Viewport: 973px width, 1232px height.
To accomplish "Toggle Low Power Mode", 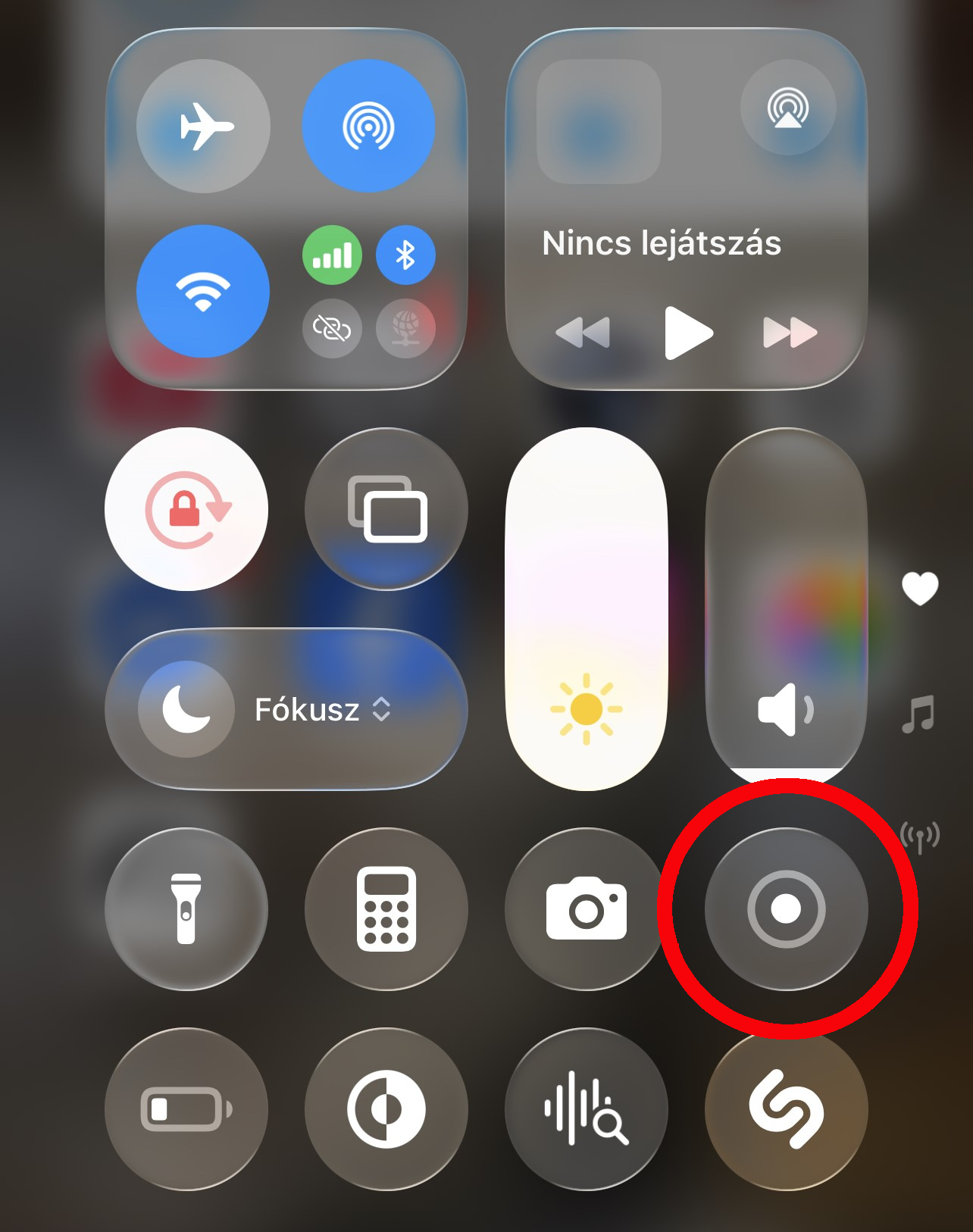I will (186, 1109).
